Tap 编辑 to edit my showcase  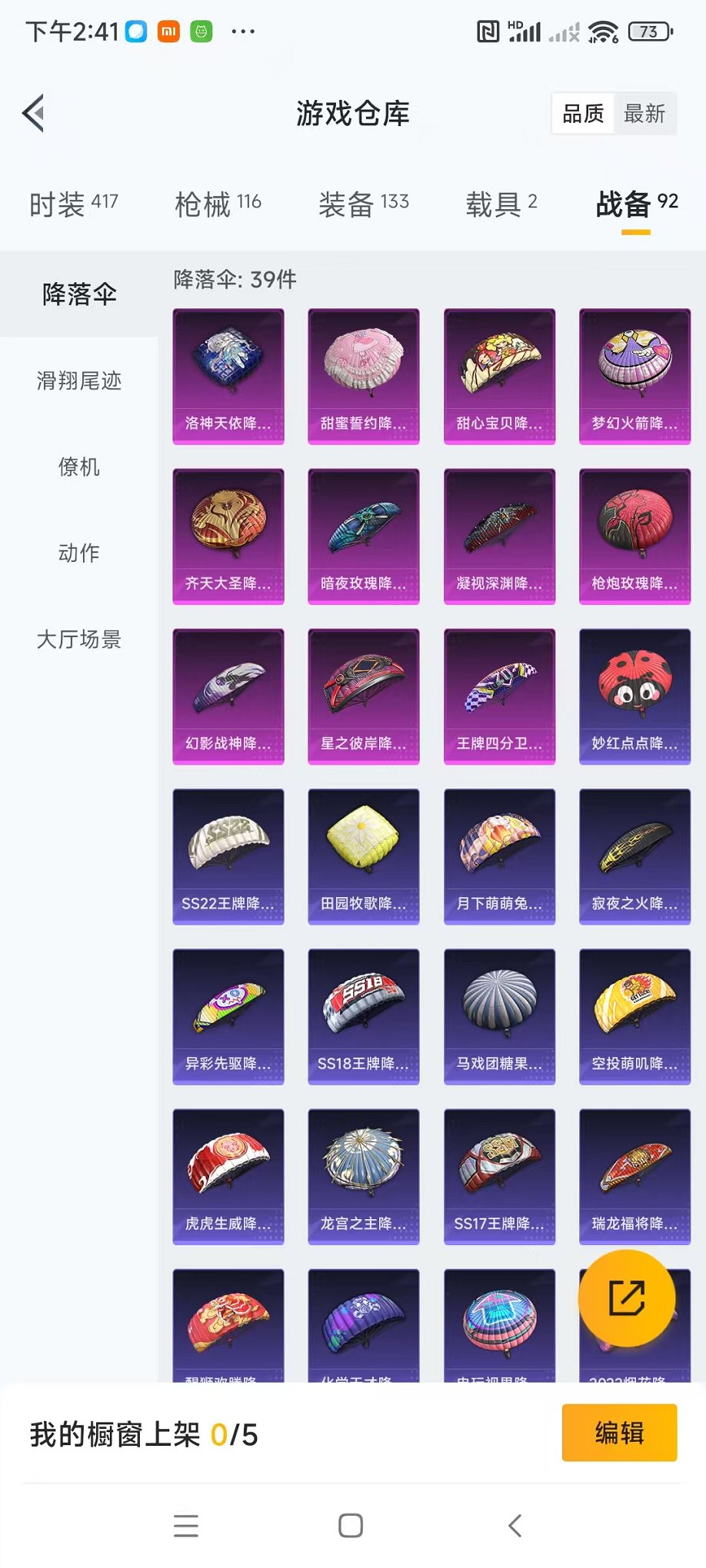point(619,1433)
